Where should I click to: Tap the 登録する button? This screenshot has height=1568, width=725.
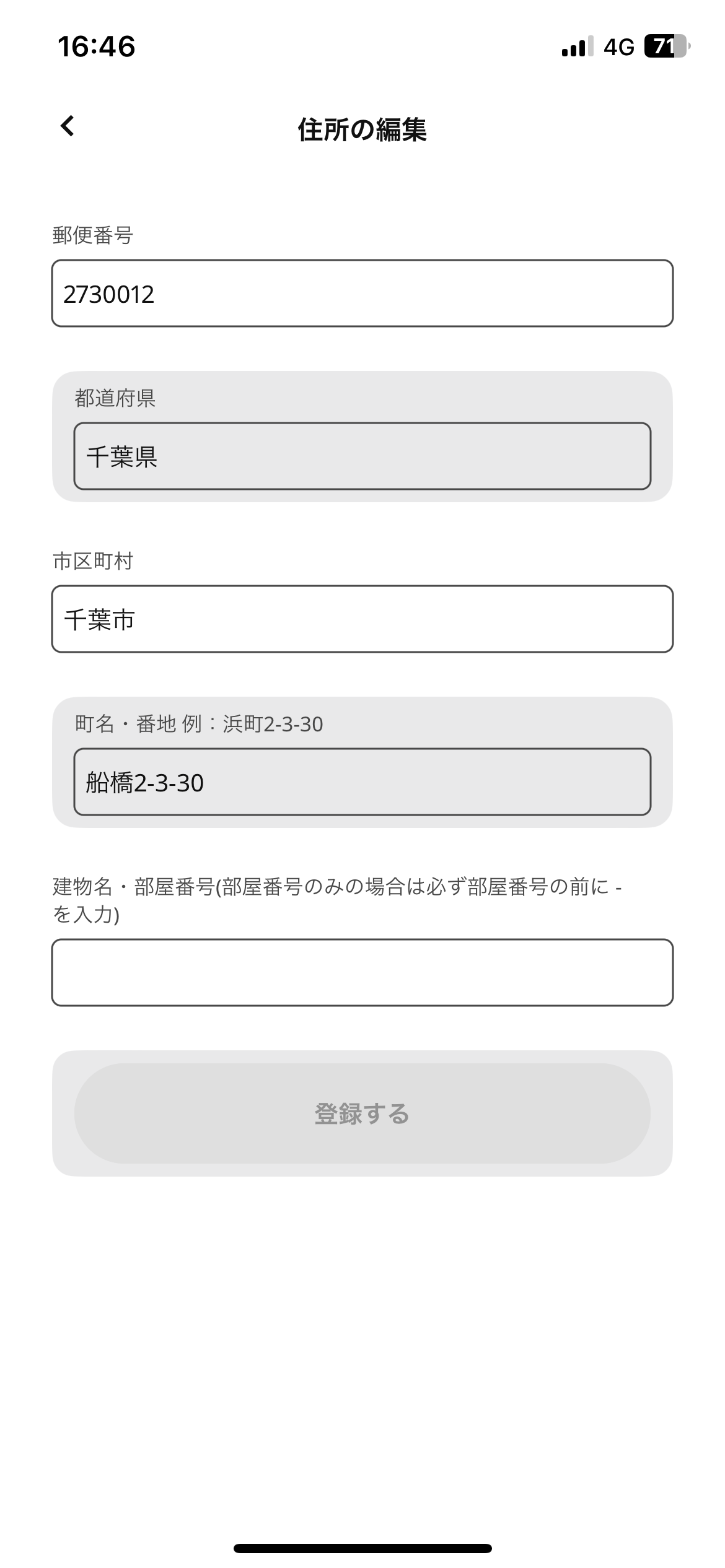click(362, 1113)
